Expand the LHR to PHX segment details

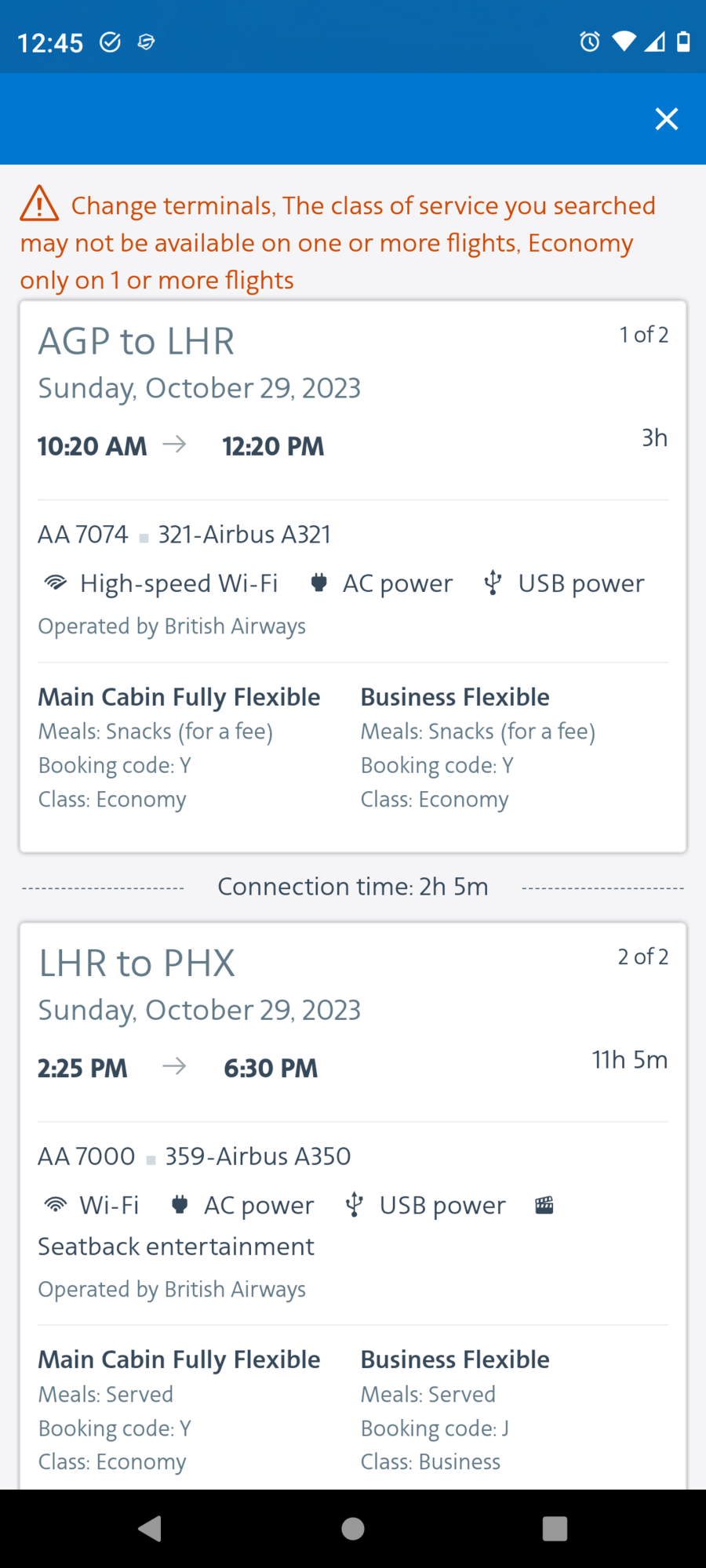coord(137,963)
